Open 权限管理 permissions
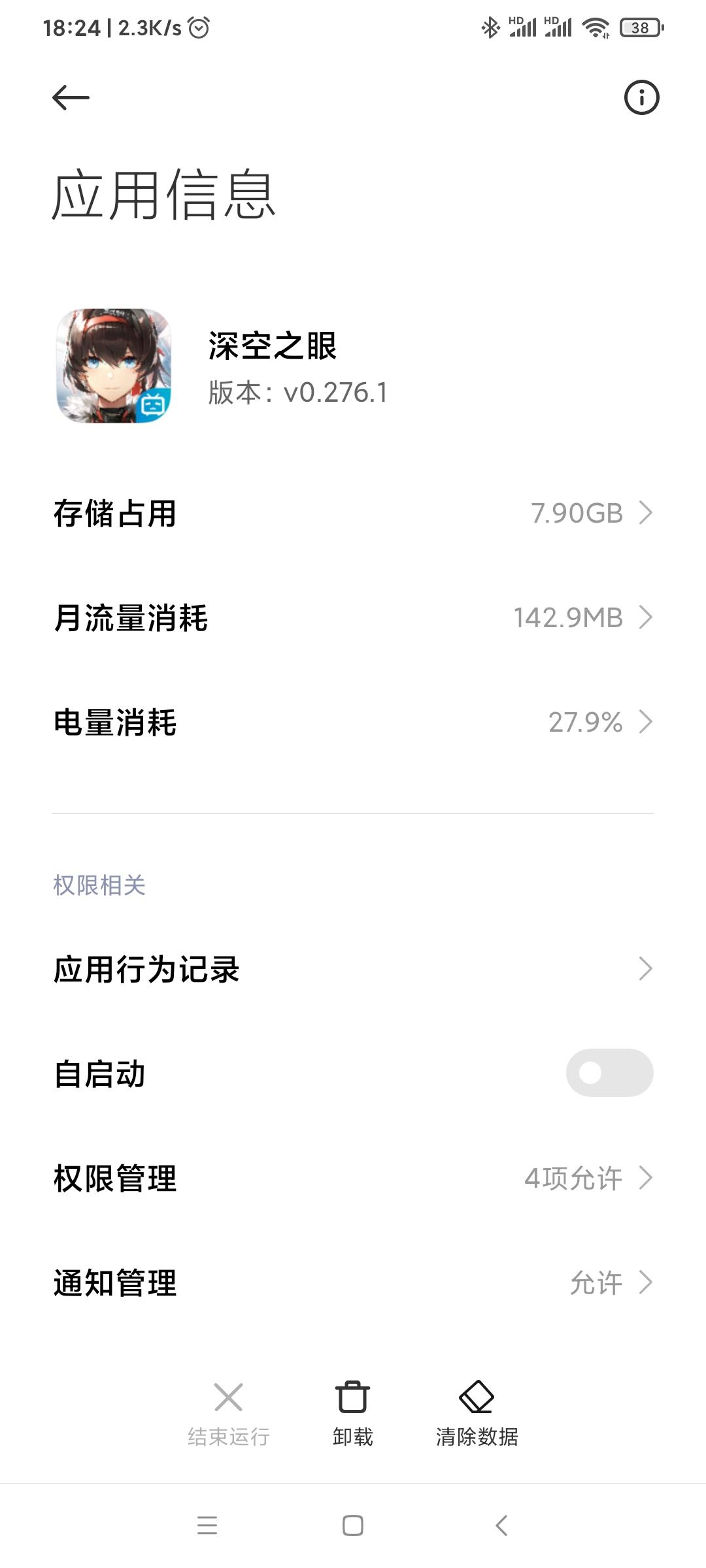Image resolution: width=706 pixels, height=1568 pixels. click(353, 1178)
